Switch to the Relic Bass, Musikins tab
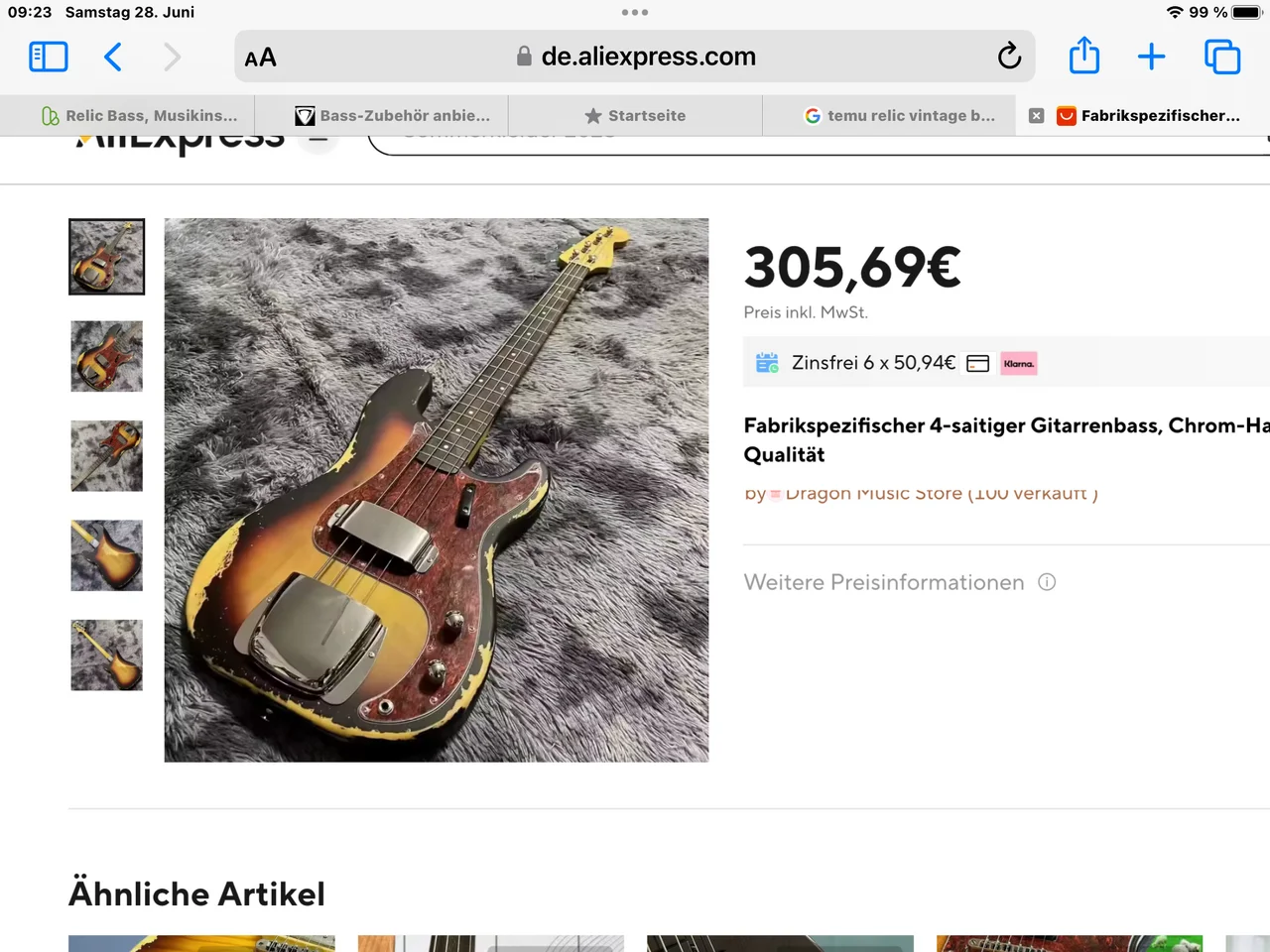This screenshot has height=952, width=1270. pyautogui.click(x=139, y=116)
